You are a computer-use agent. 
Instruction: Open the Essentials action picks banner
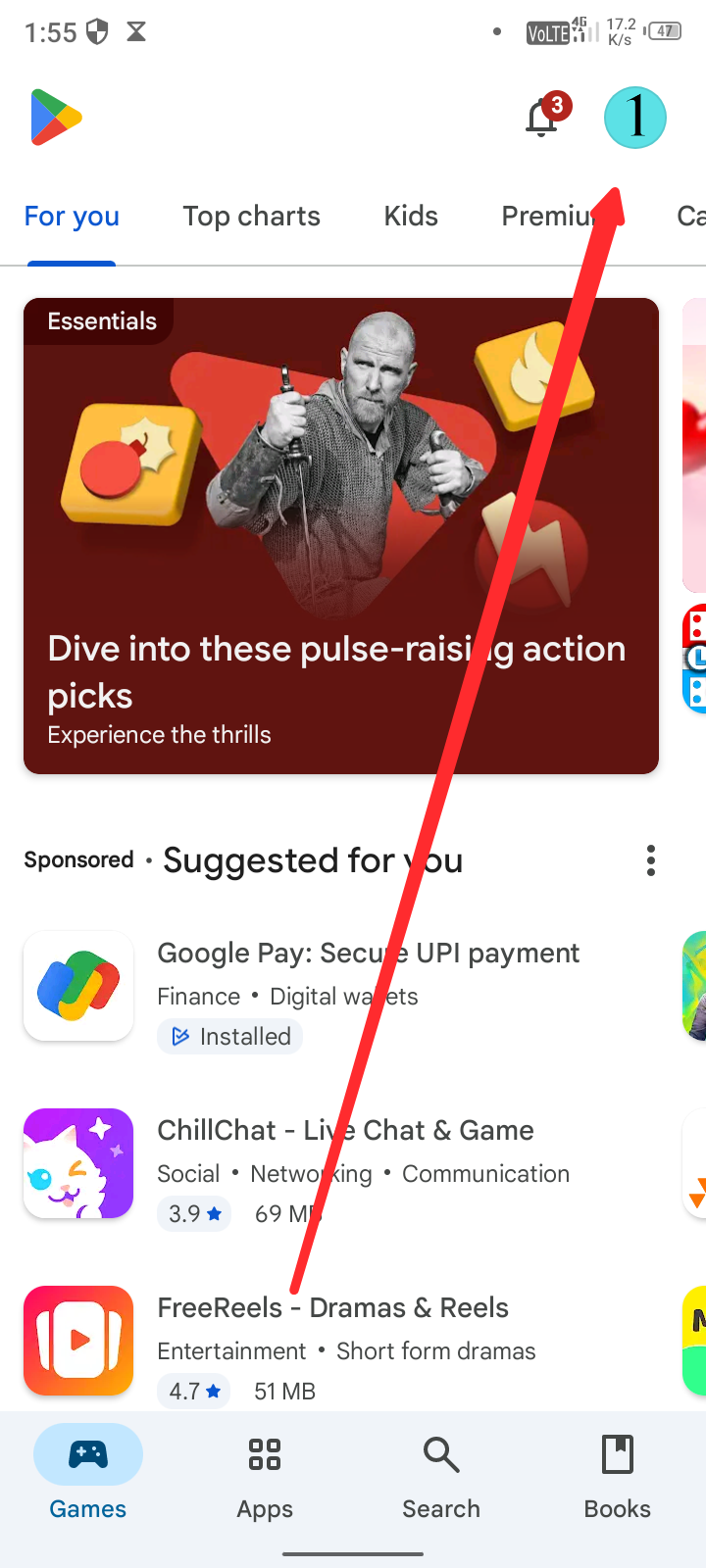pos(340,536)
